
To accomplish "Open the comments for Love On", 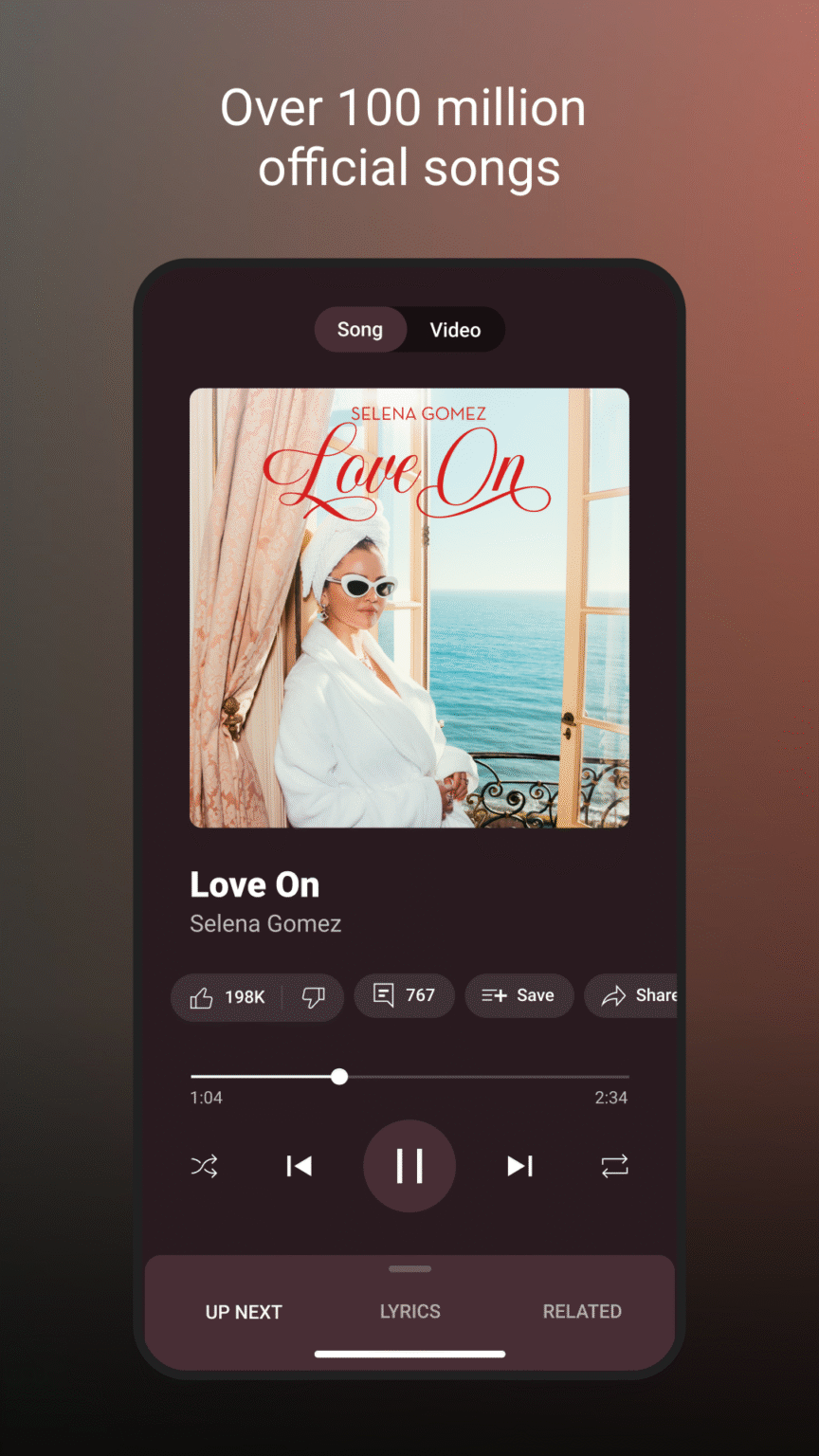I will click(405, 995).
